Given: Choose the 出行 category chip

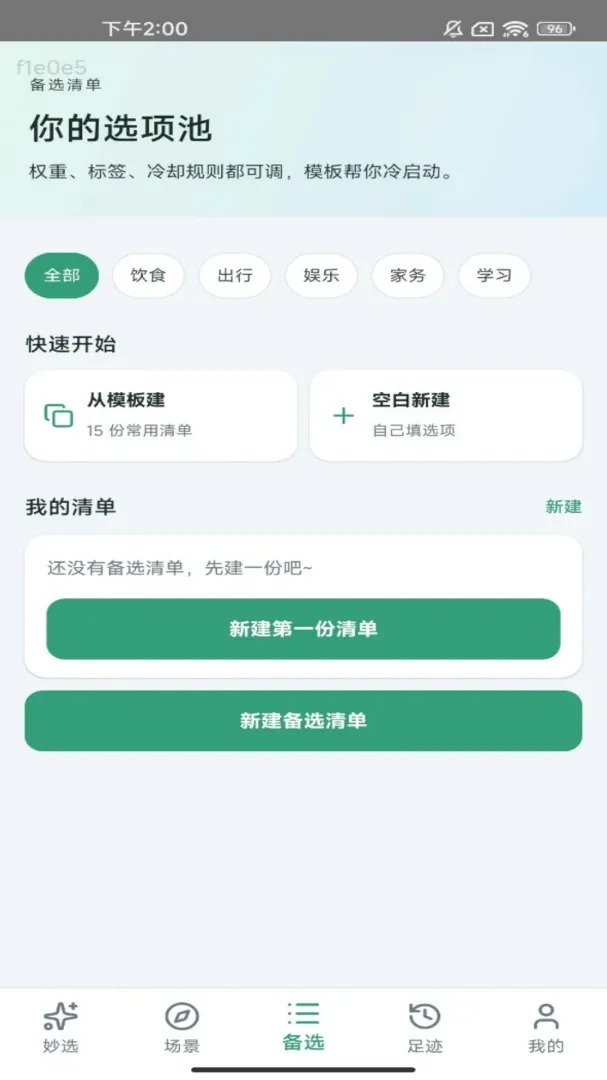Looking at the screenshot, I should click(235, 276).
